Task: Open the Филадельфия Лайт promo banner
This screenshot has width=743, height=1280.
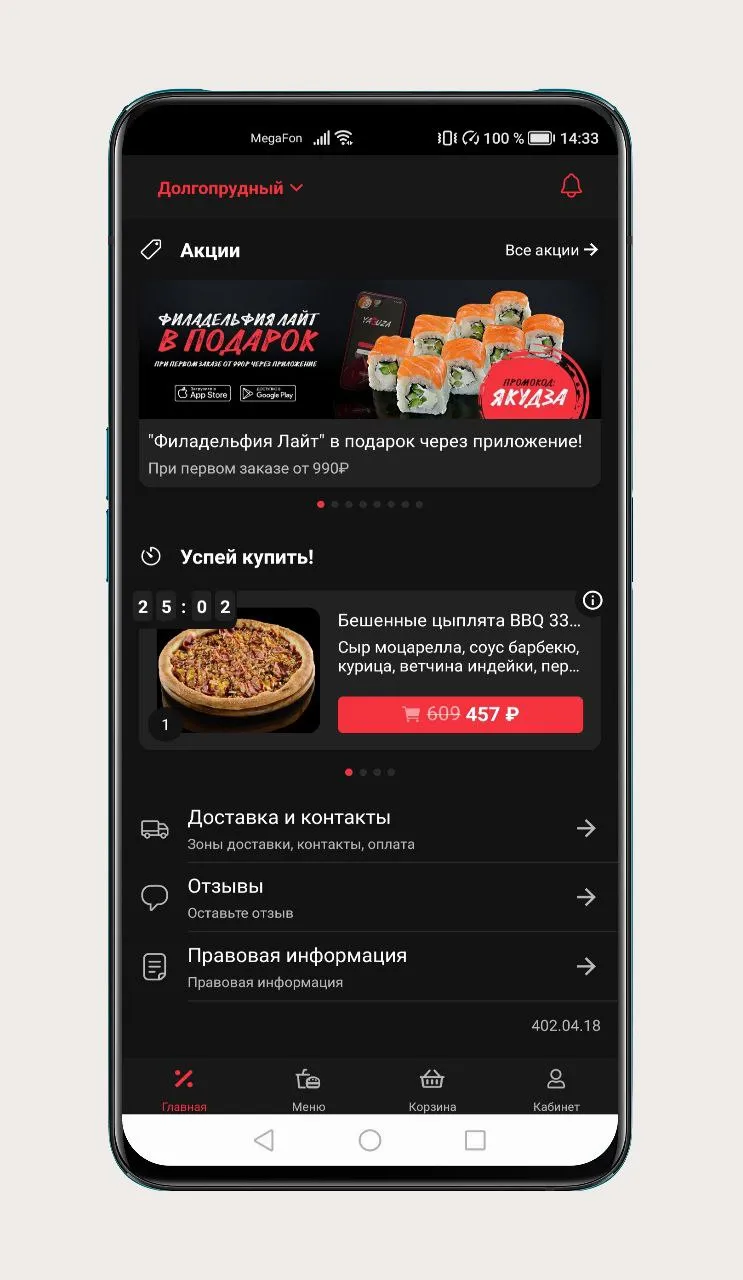Action: pyautogui.click(x=370, y=350)
